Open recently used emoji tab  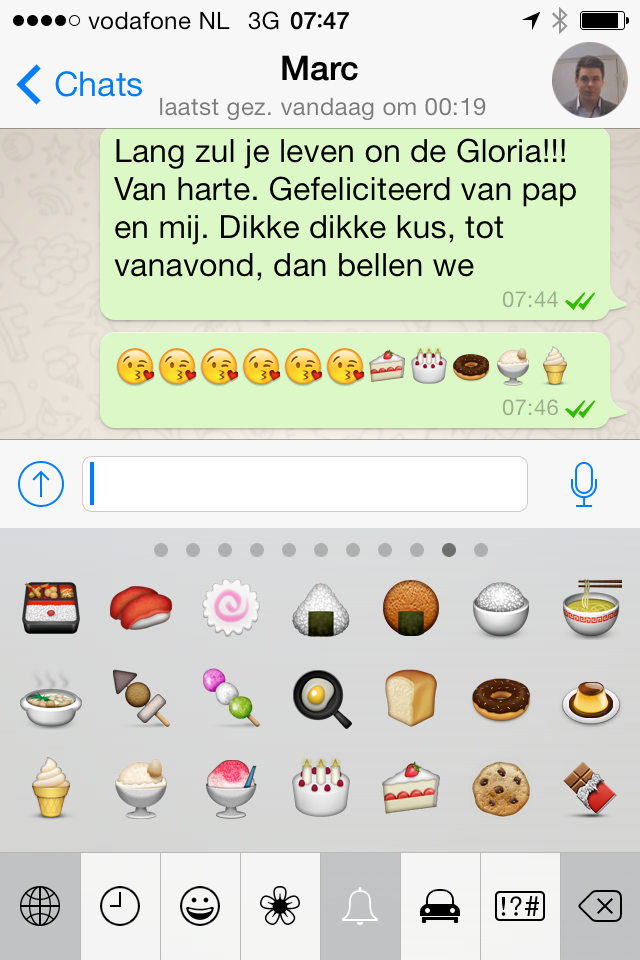pyautogui.click(x=120, y=907)
